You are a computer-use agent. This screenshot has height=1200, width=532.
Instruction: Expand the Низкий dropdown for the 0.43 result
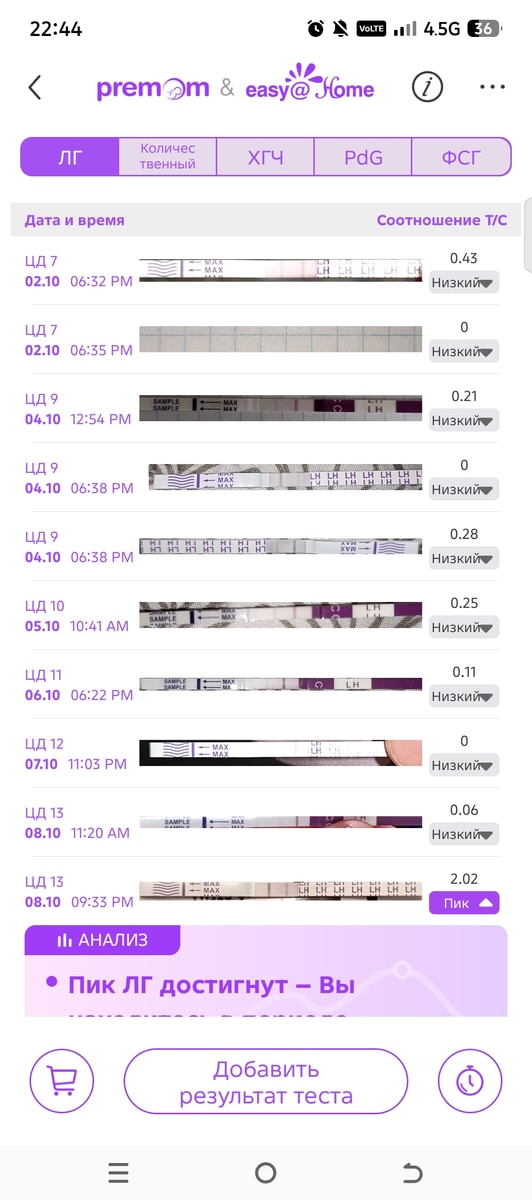click(464, 283)
